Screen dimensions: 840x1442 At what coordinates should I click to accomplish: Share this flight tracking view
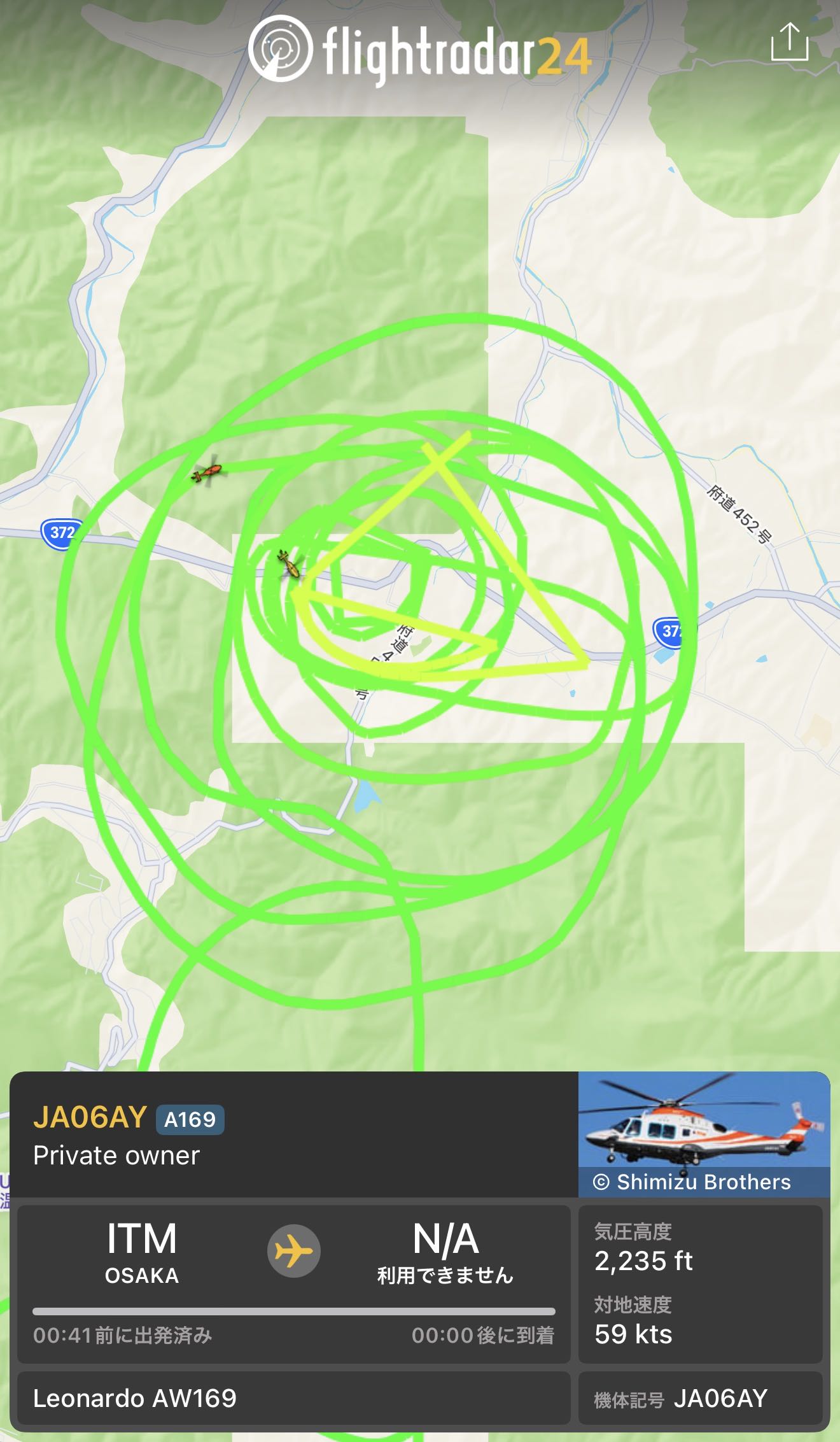[x=789, y=42]
